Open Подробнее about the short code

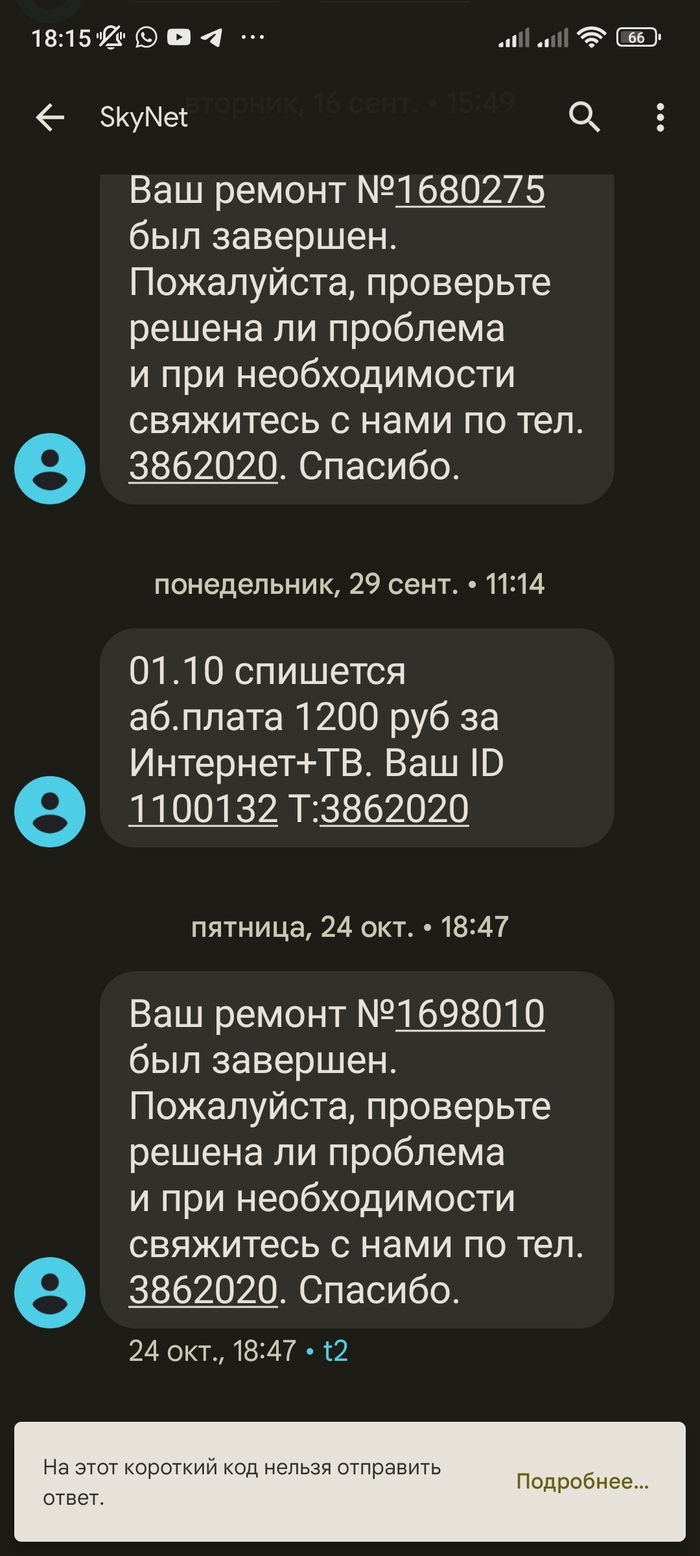click(x=582, y=1481)
